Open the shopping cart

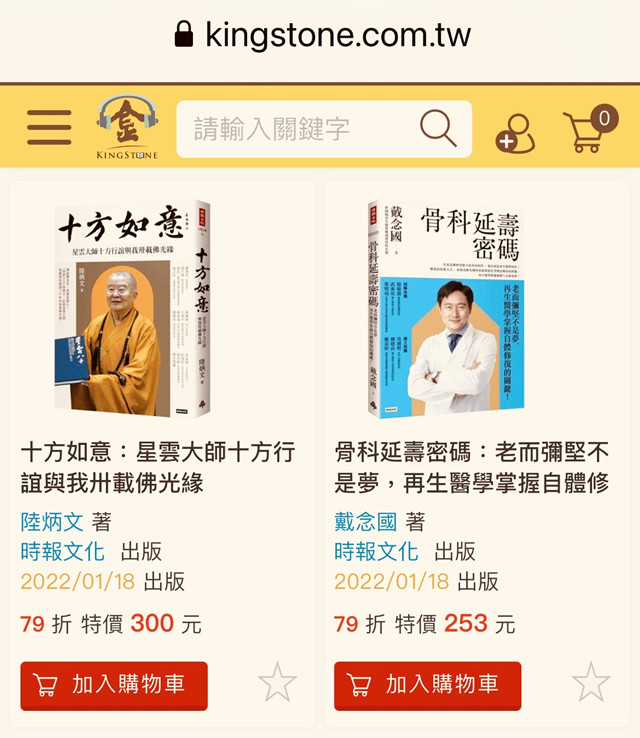point(589,130)
